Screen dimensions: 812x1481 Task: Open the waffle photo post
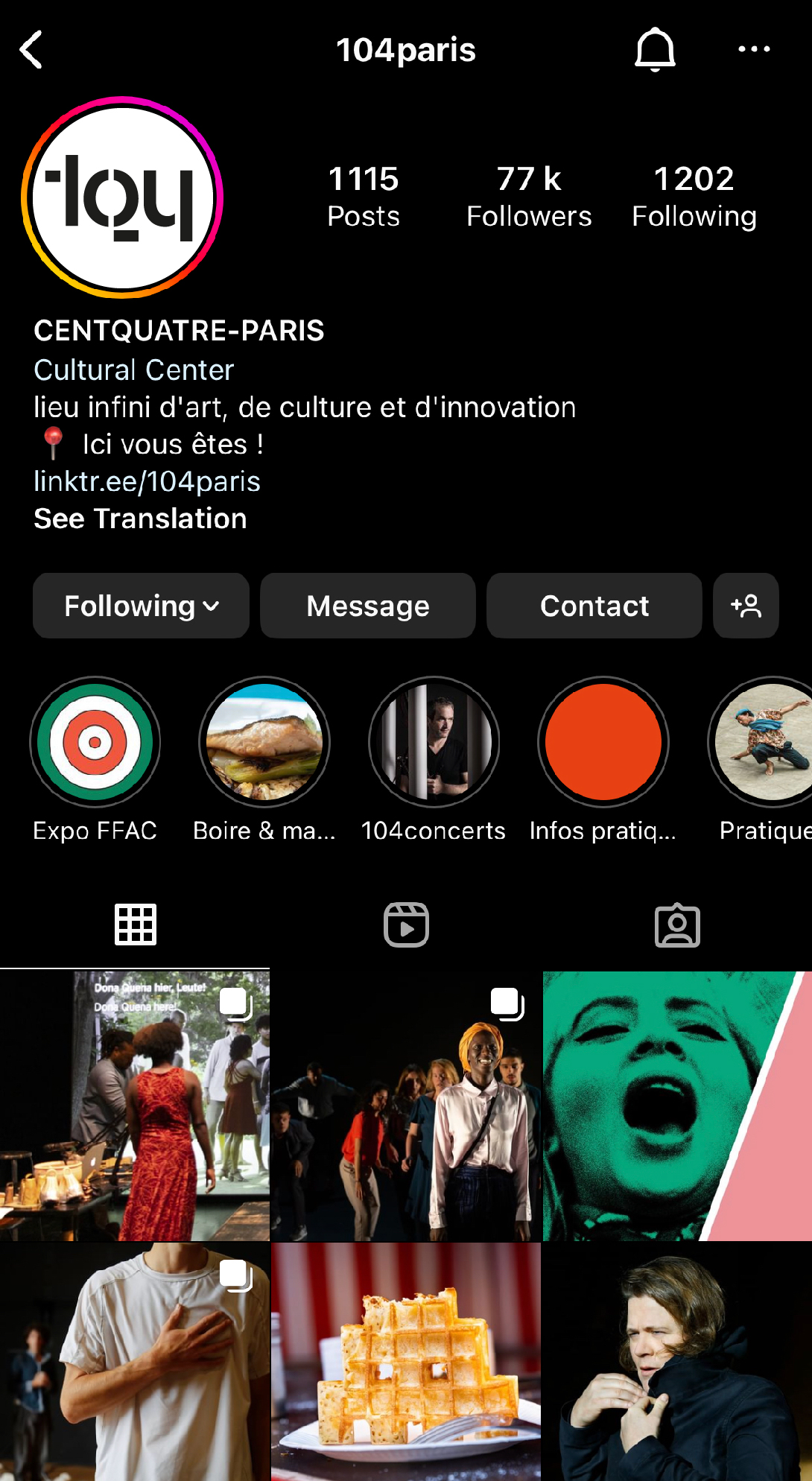click(x=406, y=1361)
